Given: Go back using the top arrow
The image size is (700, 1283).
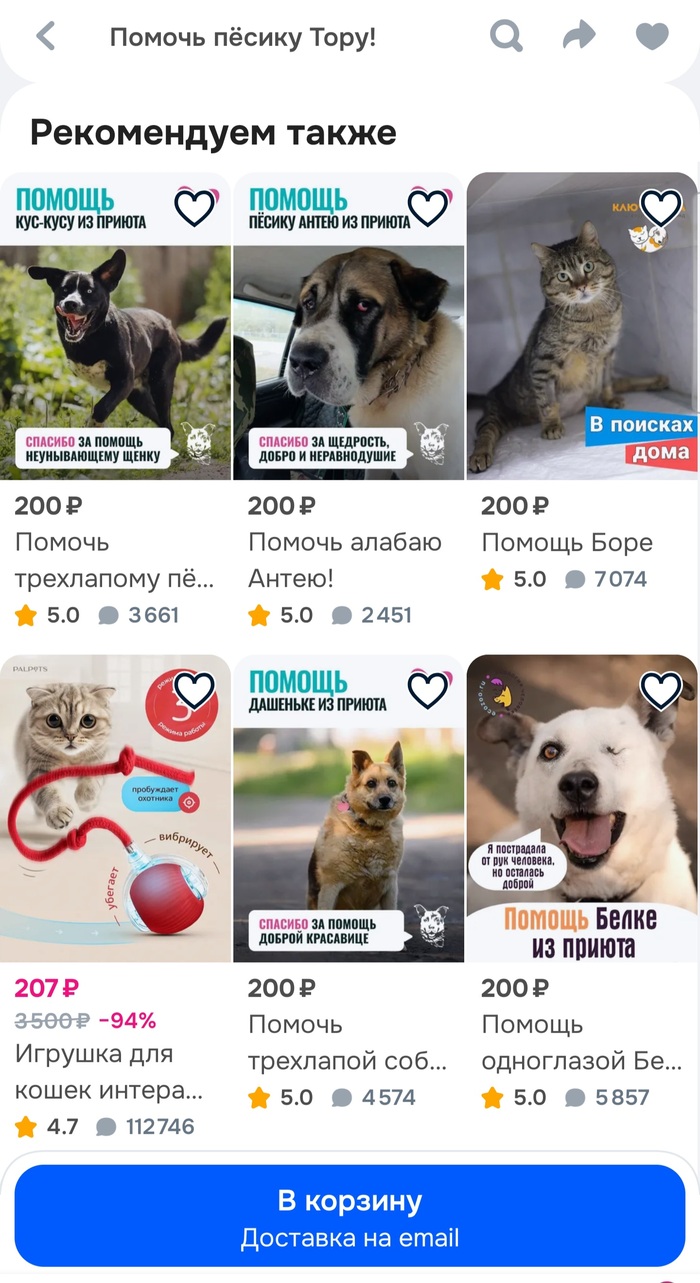Looking at the screenshot, I should point(46,38).
